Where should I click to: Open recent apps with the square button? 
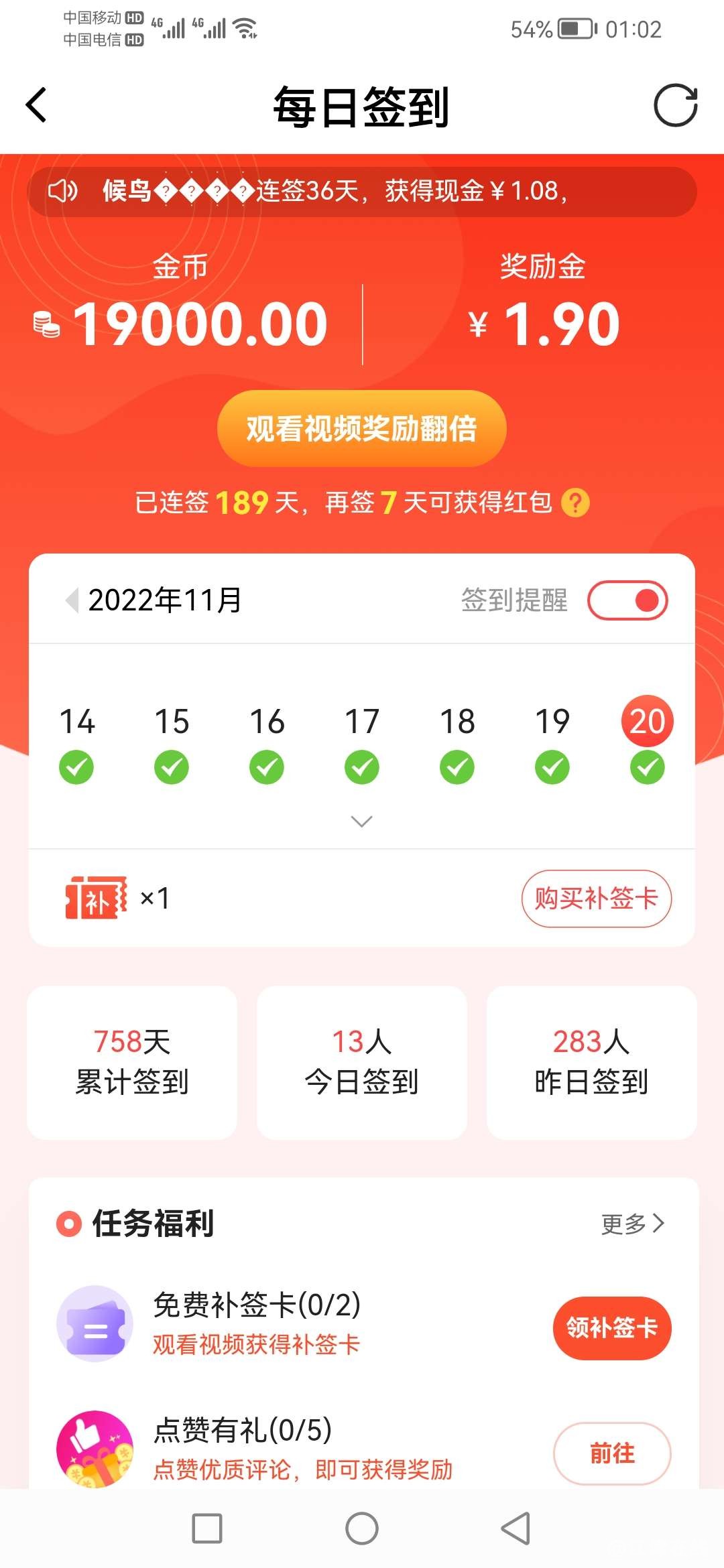pyautogui.click(x=207, y=1528)
